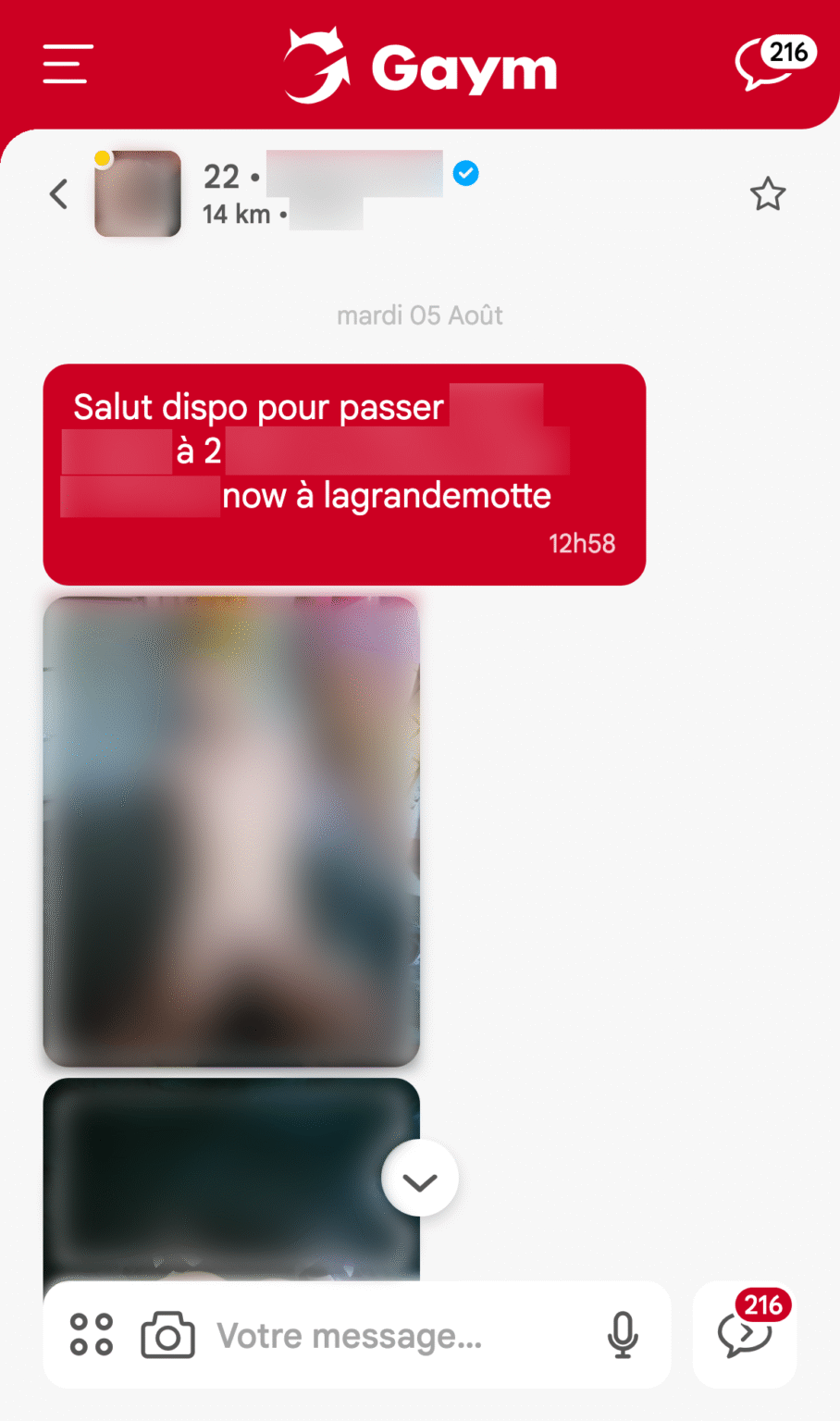The image size is (840, 1421).
Task: Open the hamburger navigation menu
Action: click(66, 65)
